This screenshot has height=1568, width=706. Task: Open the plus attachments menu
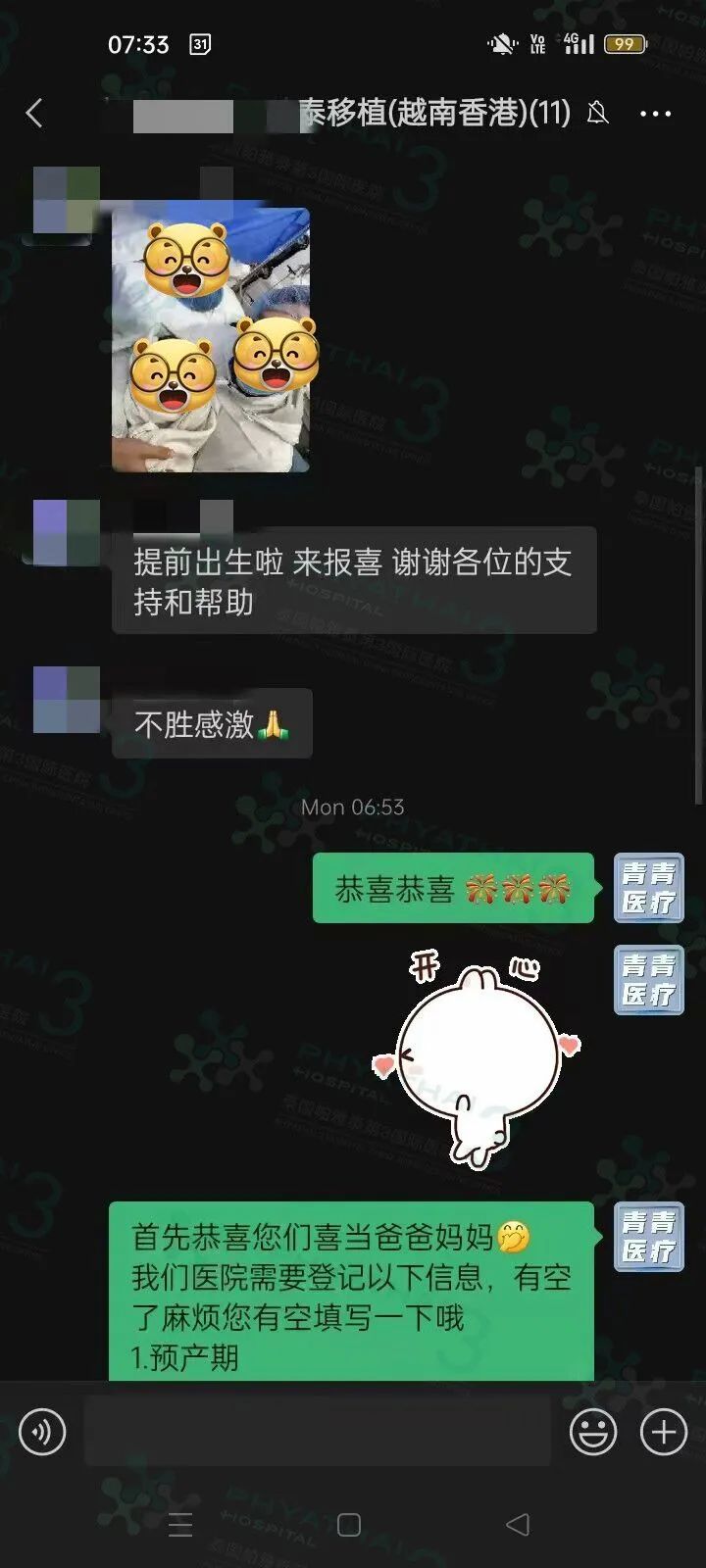point(664,1432)
